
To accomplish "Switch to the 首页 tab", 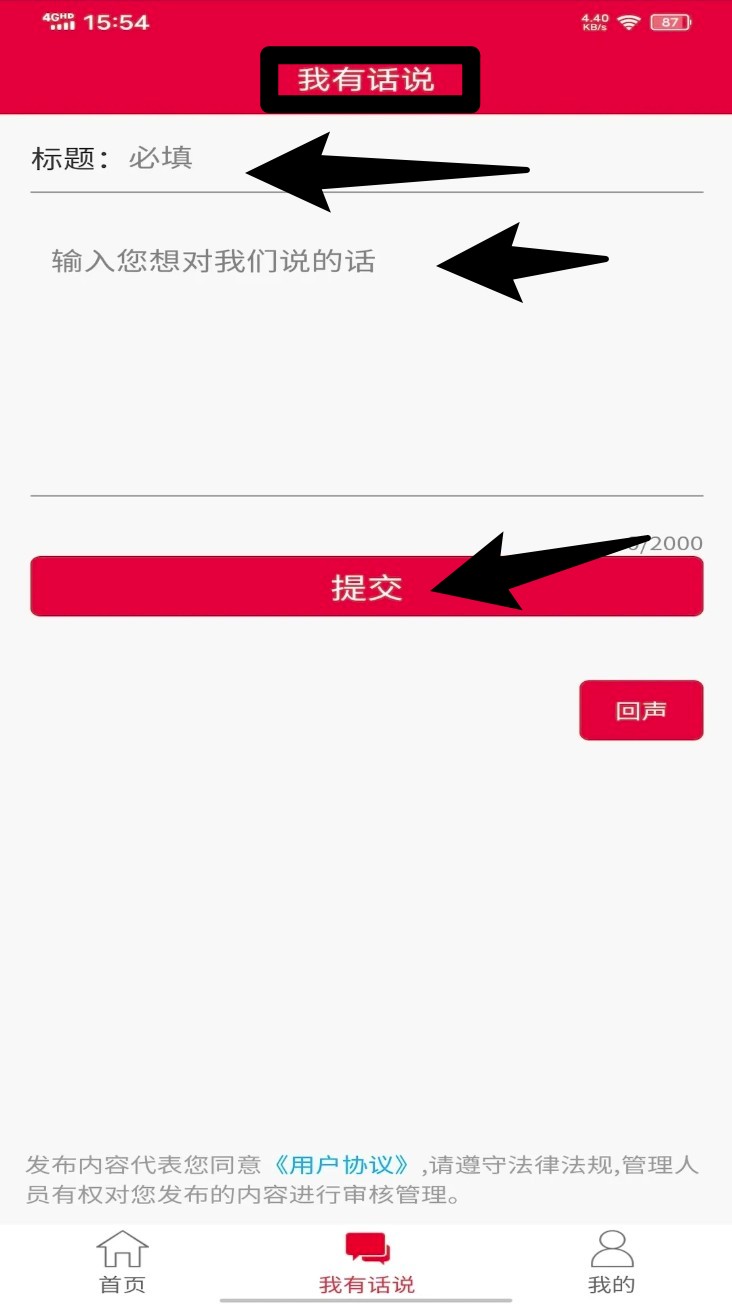I will tap(122, 1263).
